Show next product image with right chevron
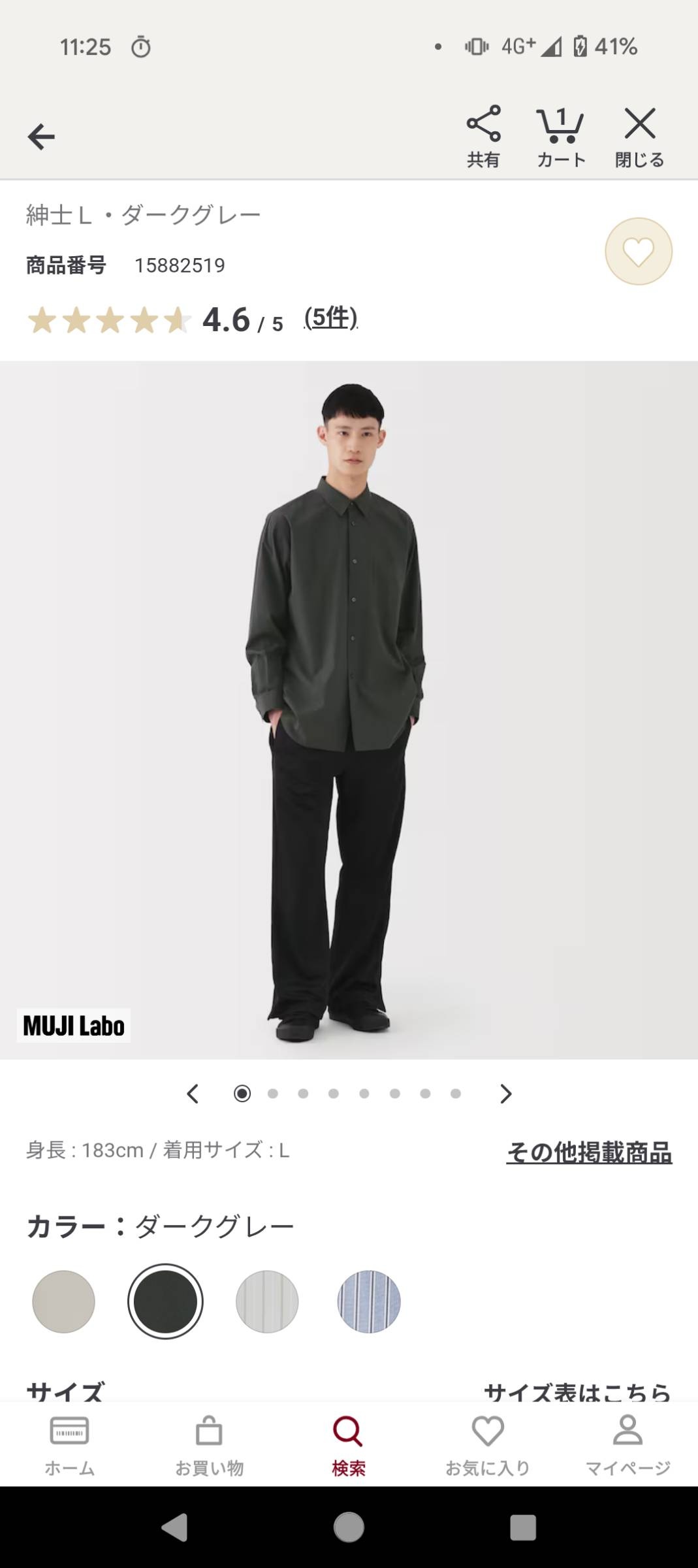 pos(505,1094)
